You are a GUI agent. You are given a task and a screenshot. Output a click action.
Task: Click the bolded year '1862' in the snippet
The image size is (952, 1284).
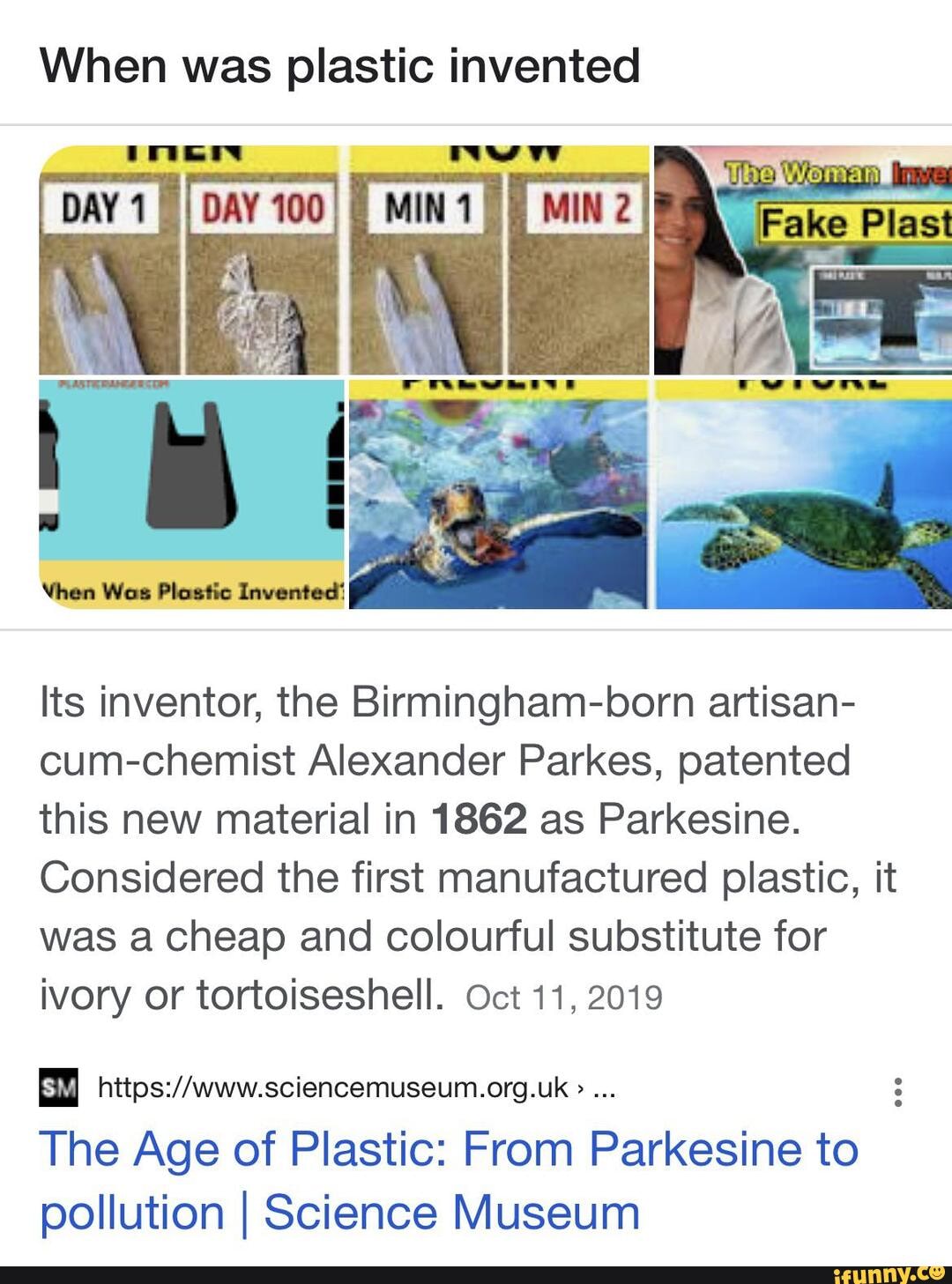tap(480, 820)
